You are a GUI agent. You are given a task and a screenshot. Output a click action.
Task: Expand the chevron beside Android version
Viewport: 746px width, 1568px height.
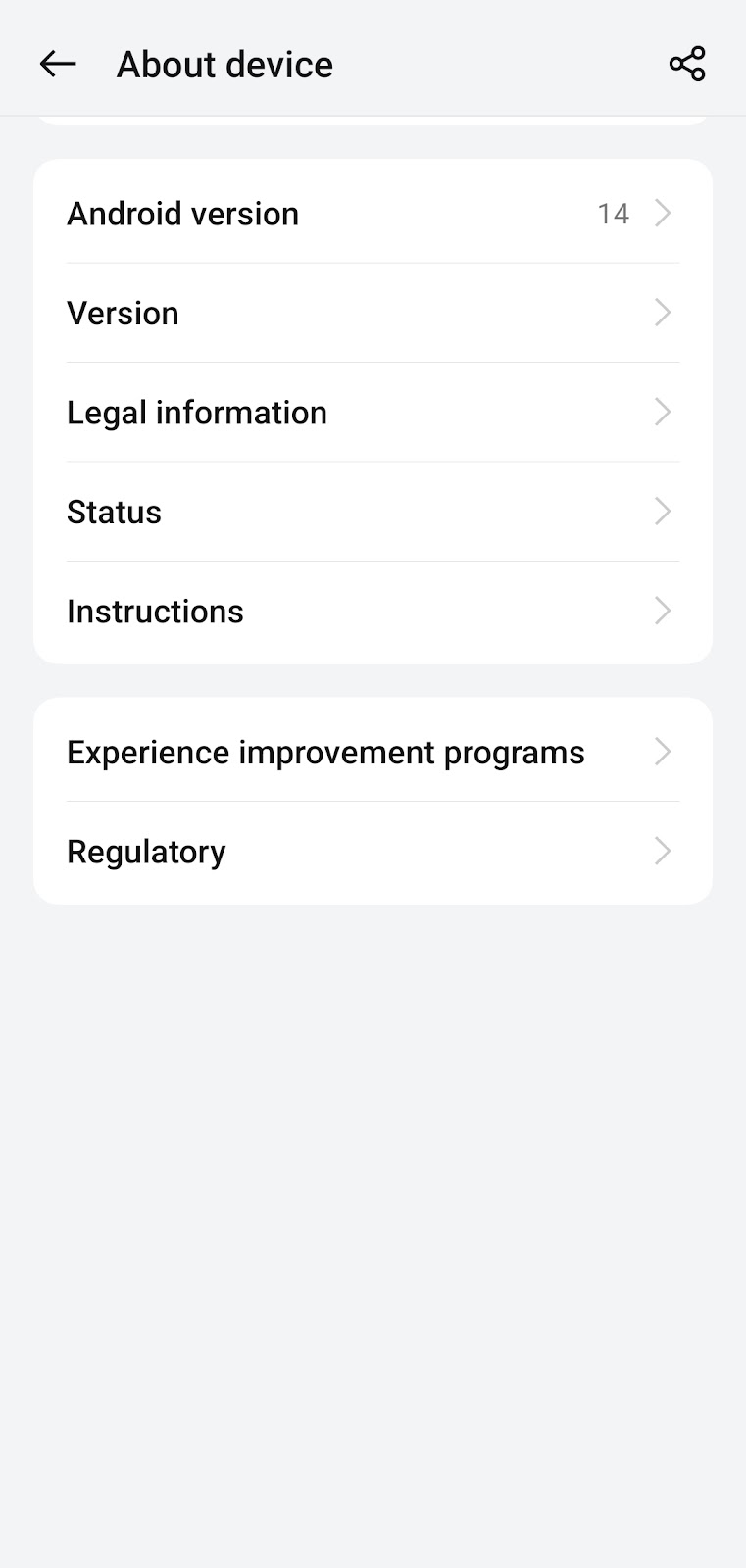tap(663, 214)
